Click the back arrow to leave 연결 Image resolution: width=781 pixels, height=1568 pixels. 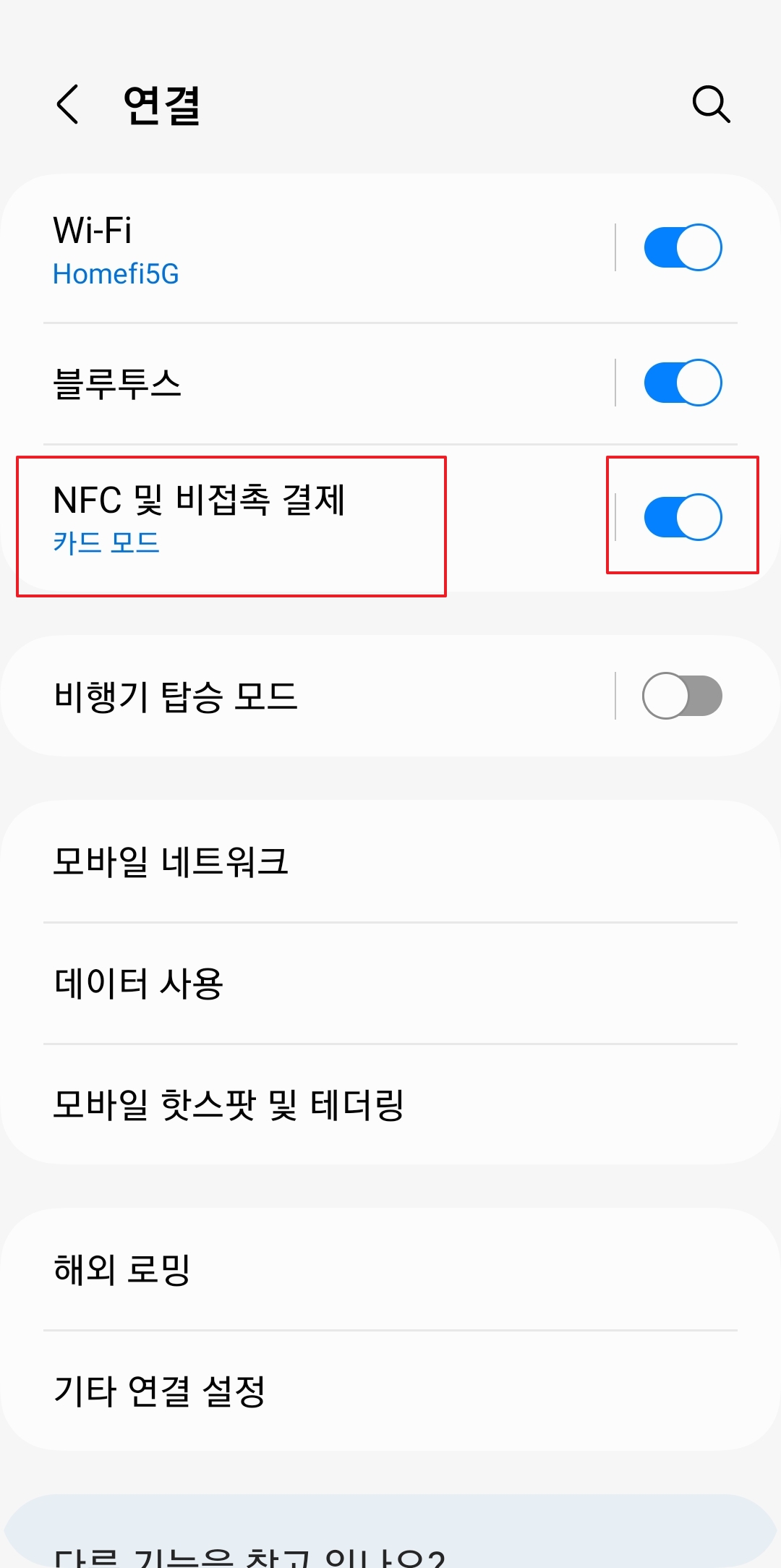[67, 104]
